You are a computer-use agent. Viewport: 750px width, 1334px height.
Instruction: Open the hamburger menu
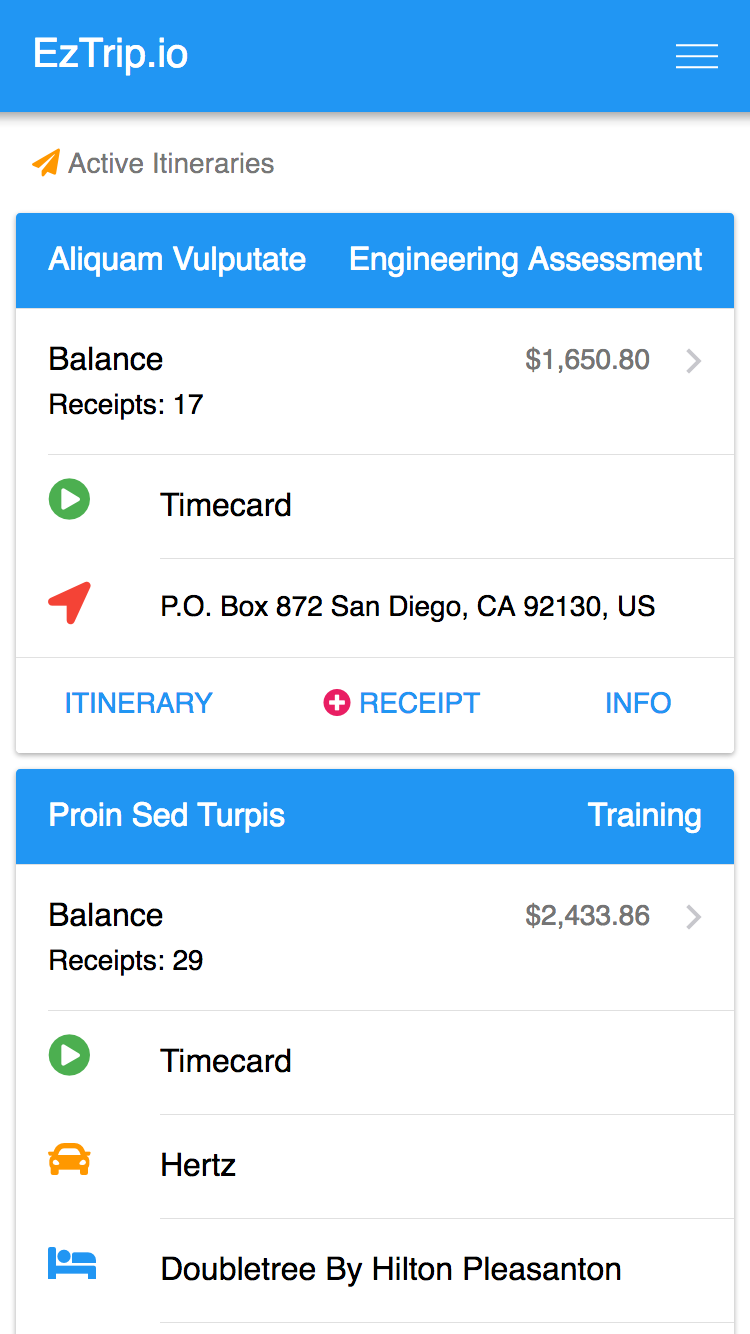coord(697,56)
